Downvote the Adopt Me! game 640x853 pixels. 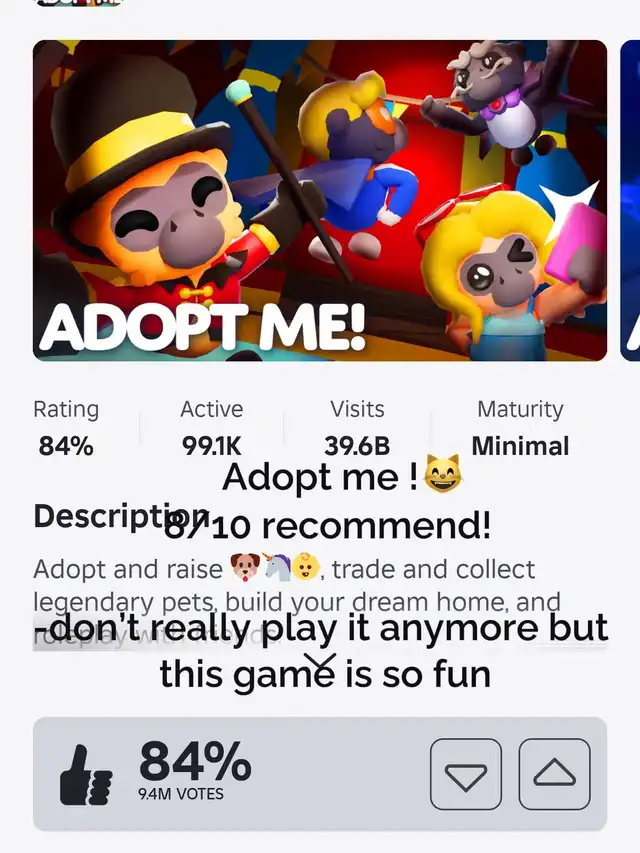[465, 774]
